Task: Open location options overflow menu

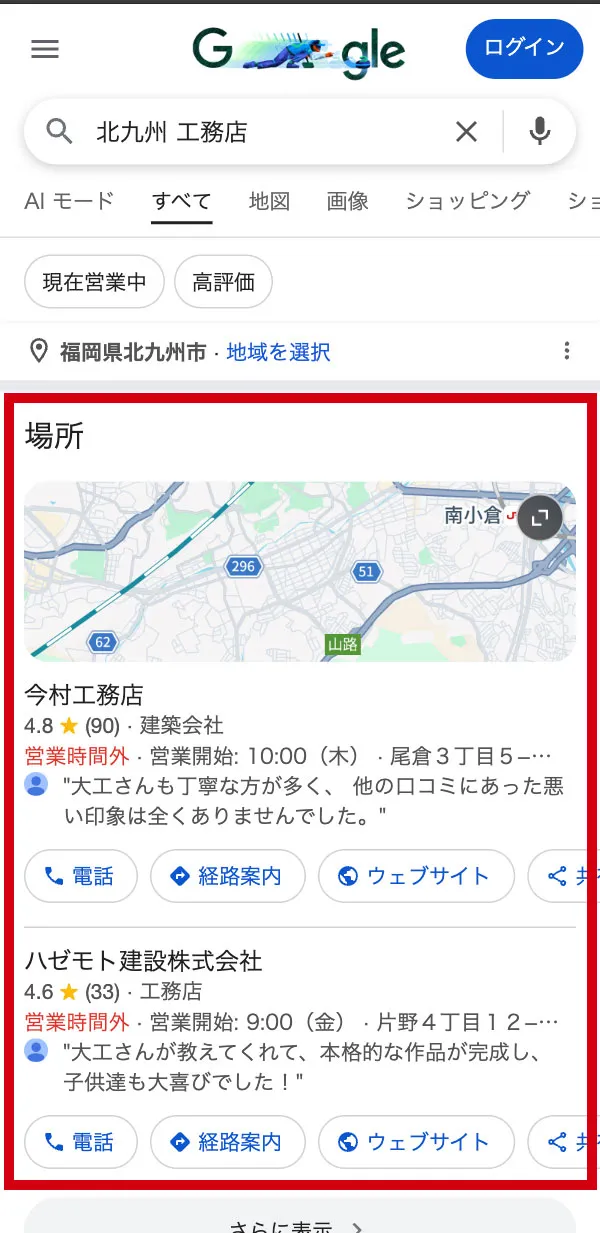Action: coord(567,351)
